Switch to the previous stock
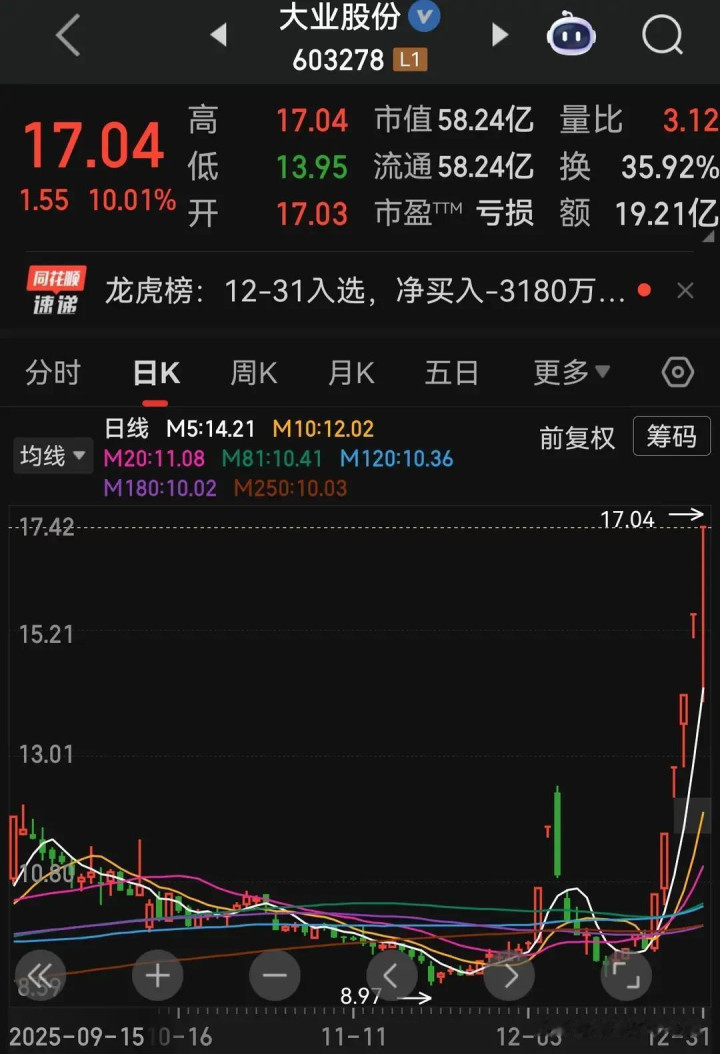Viewport: 720px width, 1054px height. [218, 36]
